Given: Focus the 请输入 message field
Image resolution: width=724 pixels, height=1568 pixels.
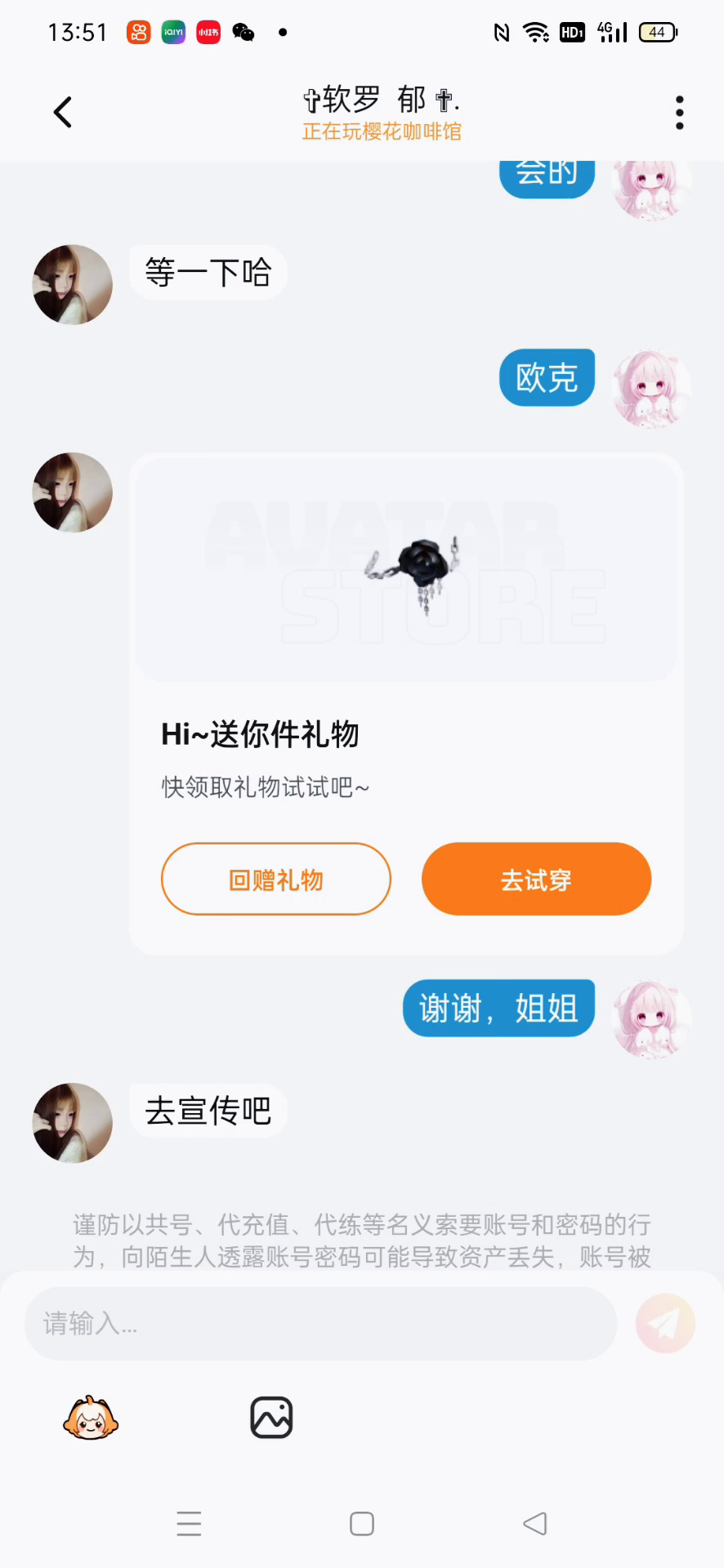Looking at the screenshot, I should (x=320, y=1323).
